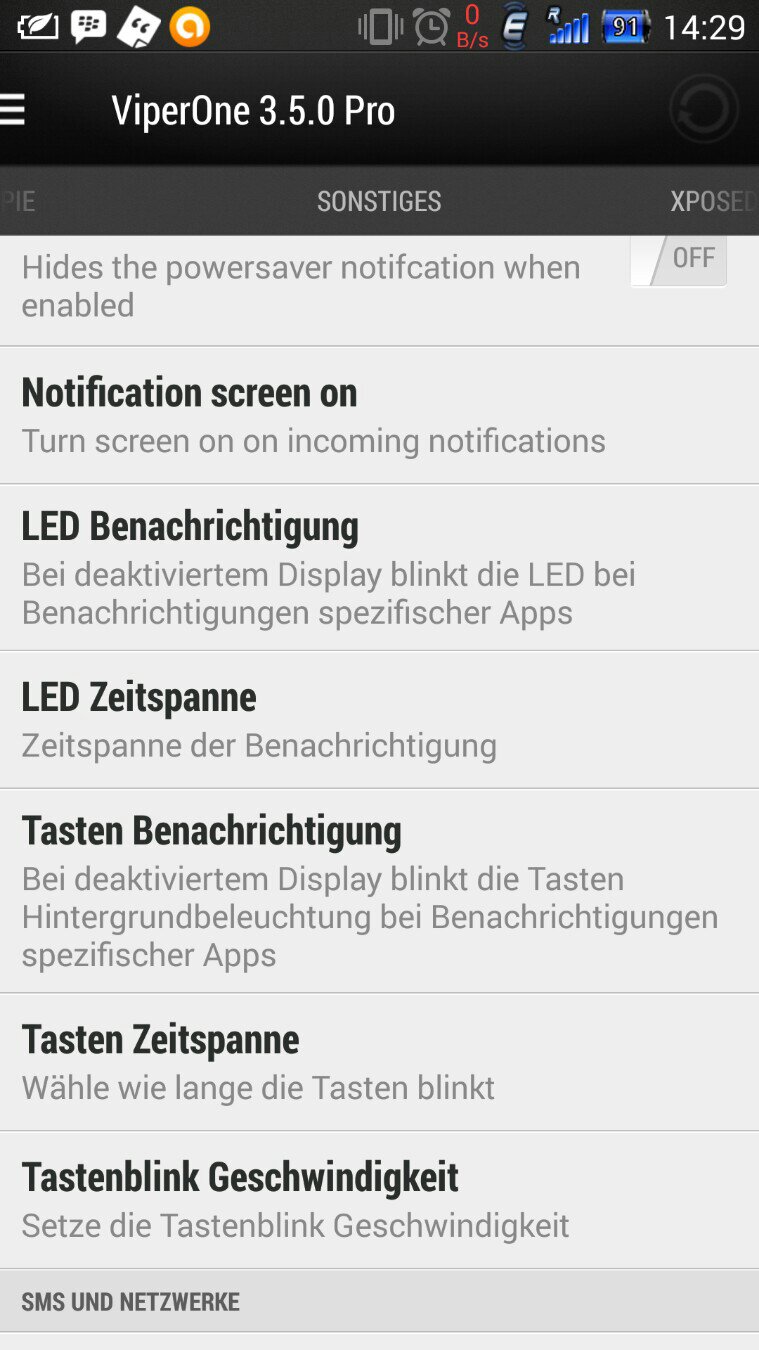Toggle the powersaver notification switch

(678, 260)
